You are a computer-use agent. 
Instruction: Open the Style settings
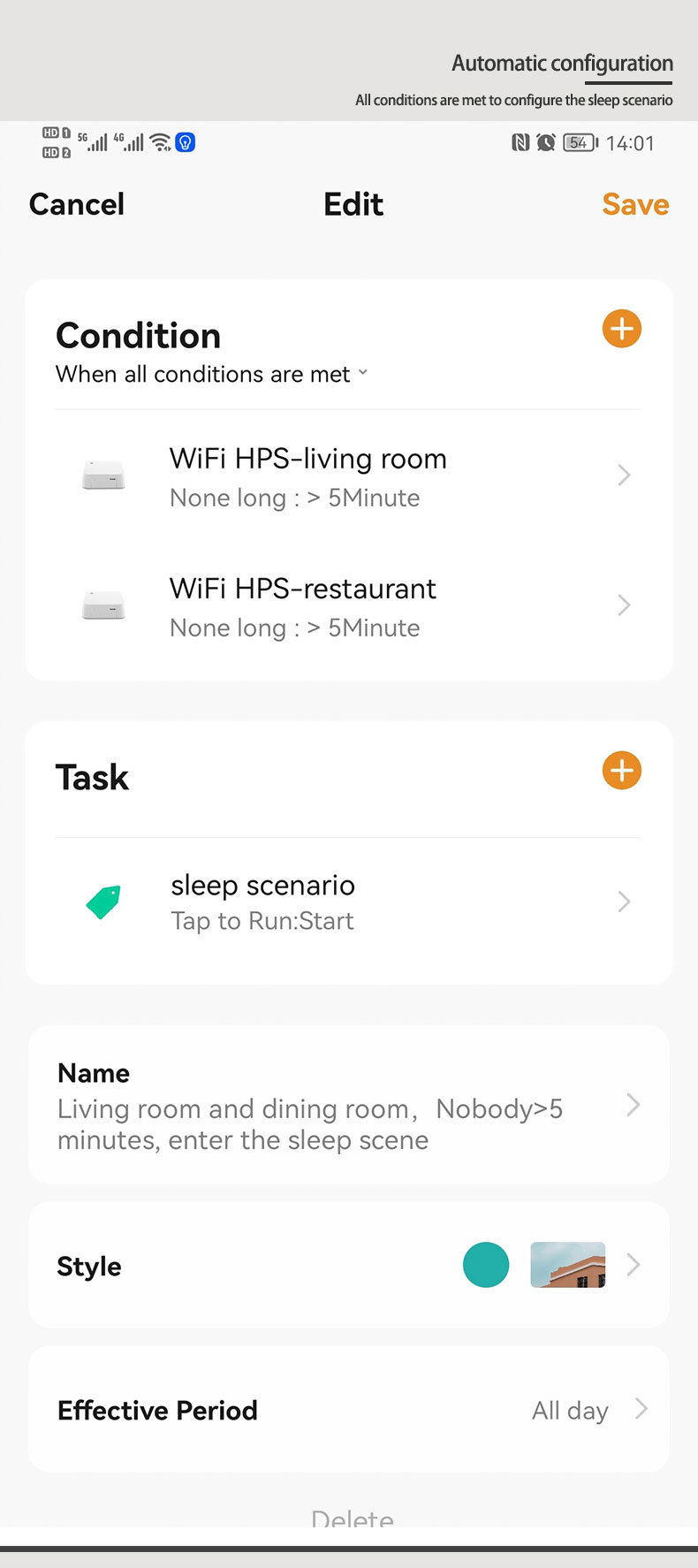[349, 1265]
